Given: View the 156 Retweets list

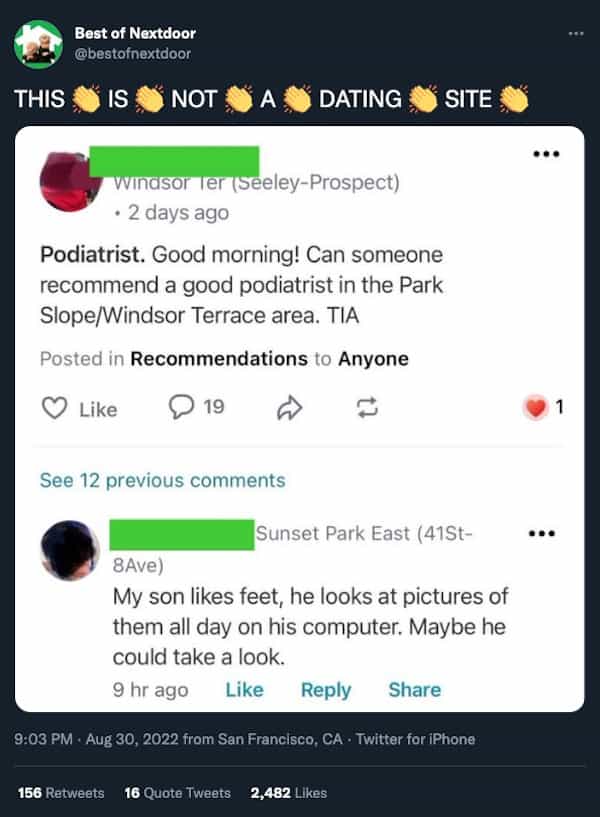Looking at the screenshot, I should [61, 792].
